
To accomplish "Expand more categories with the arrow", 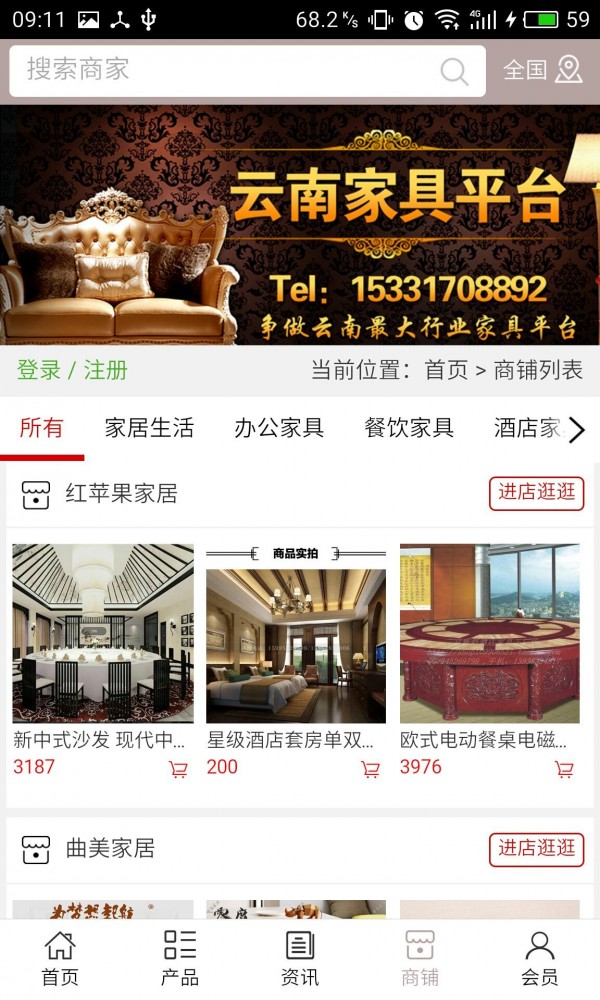I will tap(577, 429).
